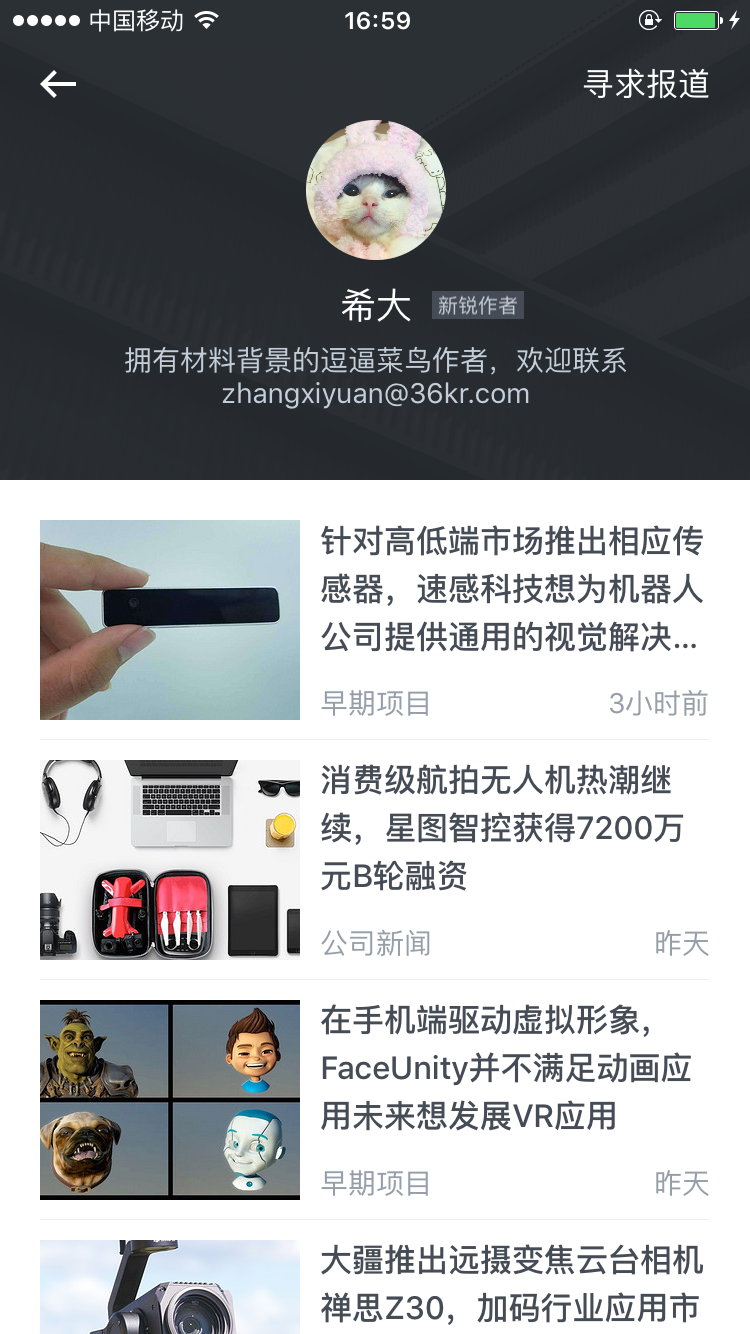Go back using the arrow icon
Screen dimensions: 750x1334
58,85
